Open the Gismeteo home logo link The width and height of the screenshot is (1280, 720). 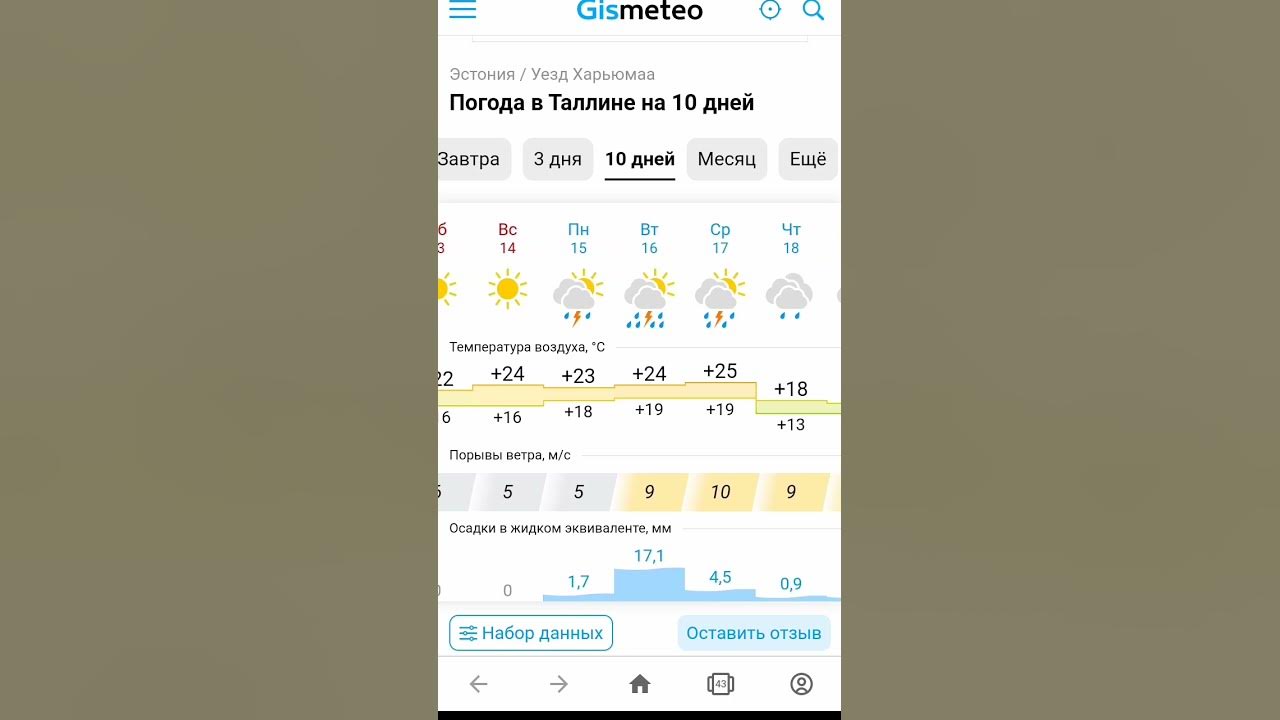[640, 11]
